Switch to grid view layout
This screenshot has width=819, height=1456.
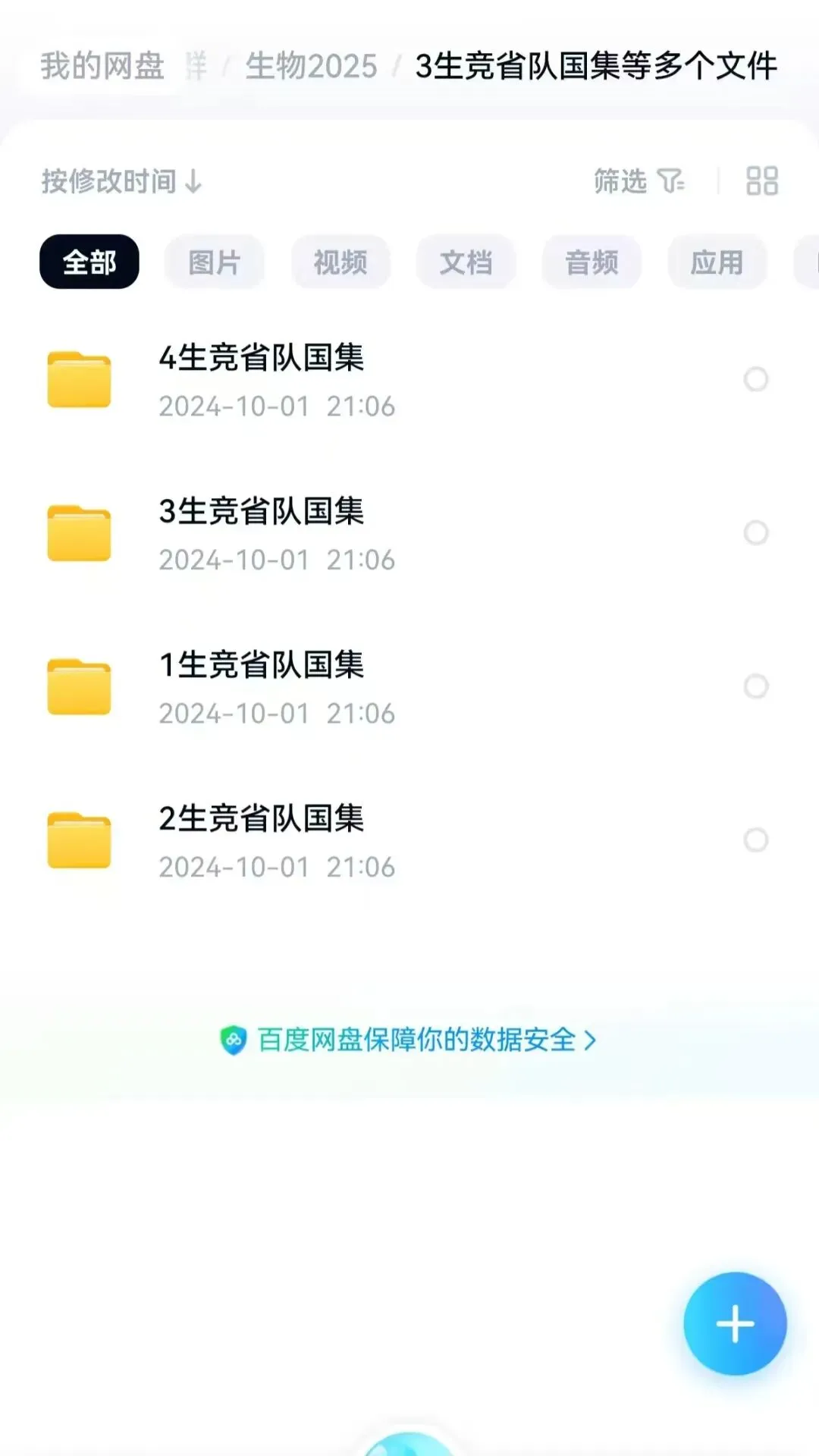coord(761,181)
